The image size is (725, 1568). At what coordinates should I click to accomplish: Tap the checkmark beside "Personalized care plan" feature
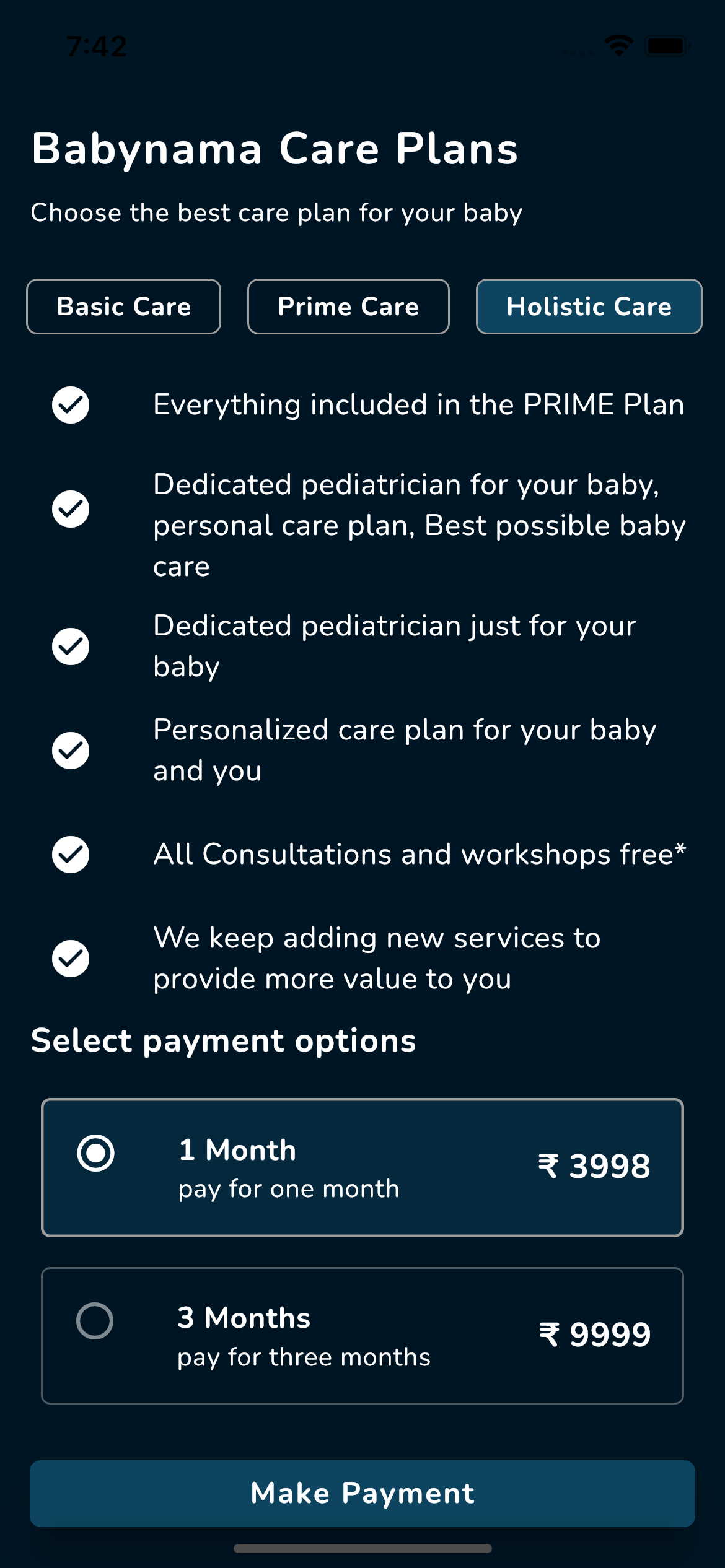coord(70,749)
